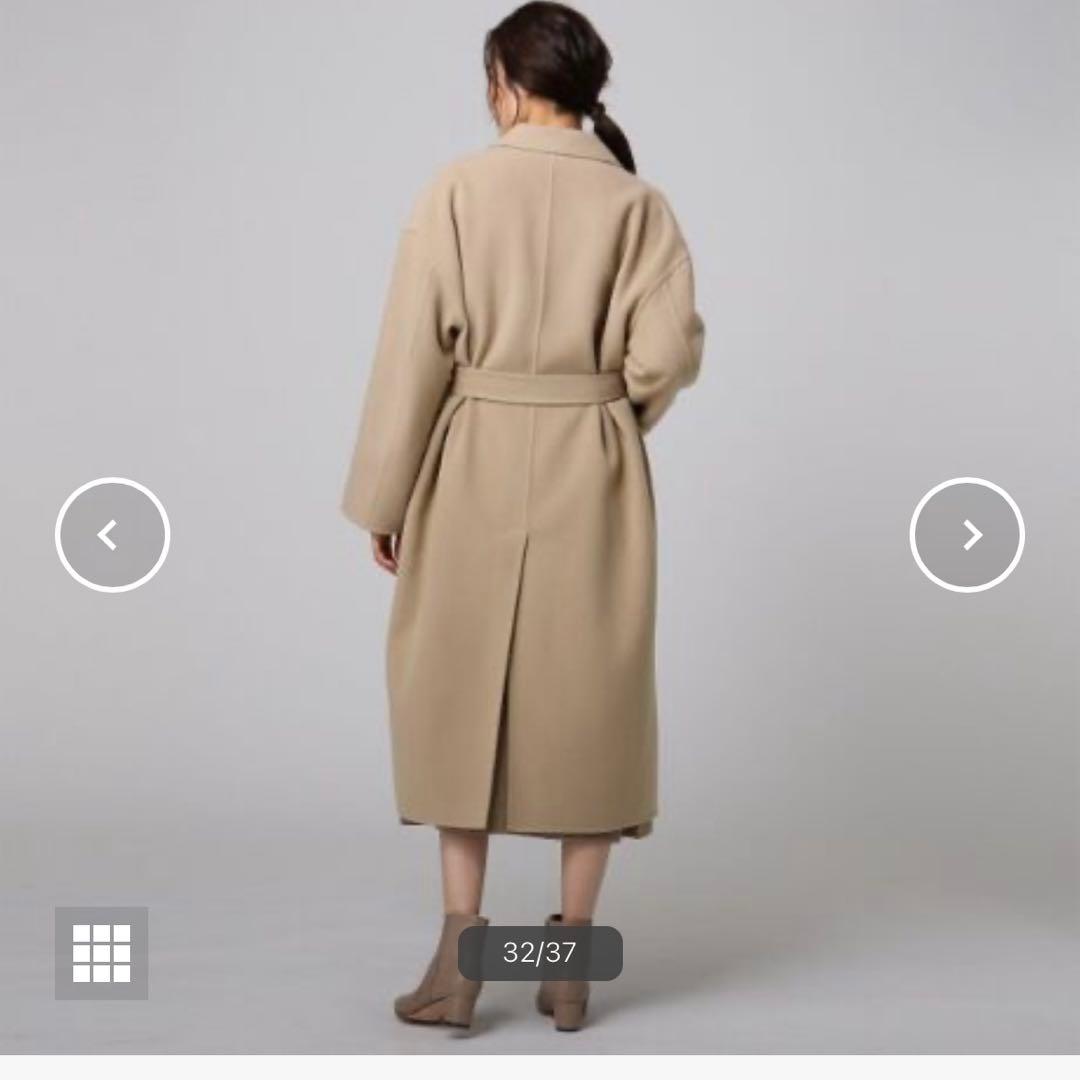
Task: Open the photo grid view
Action: pos(102,953)
